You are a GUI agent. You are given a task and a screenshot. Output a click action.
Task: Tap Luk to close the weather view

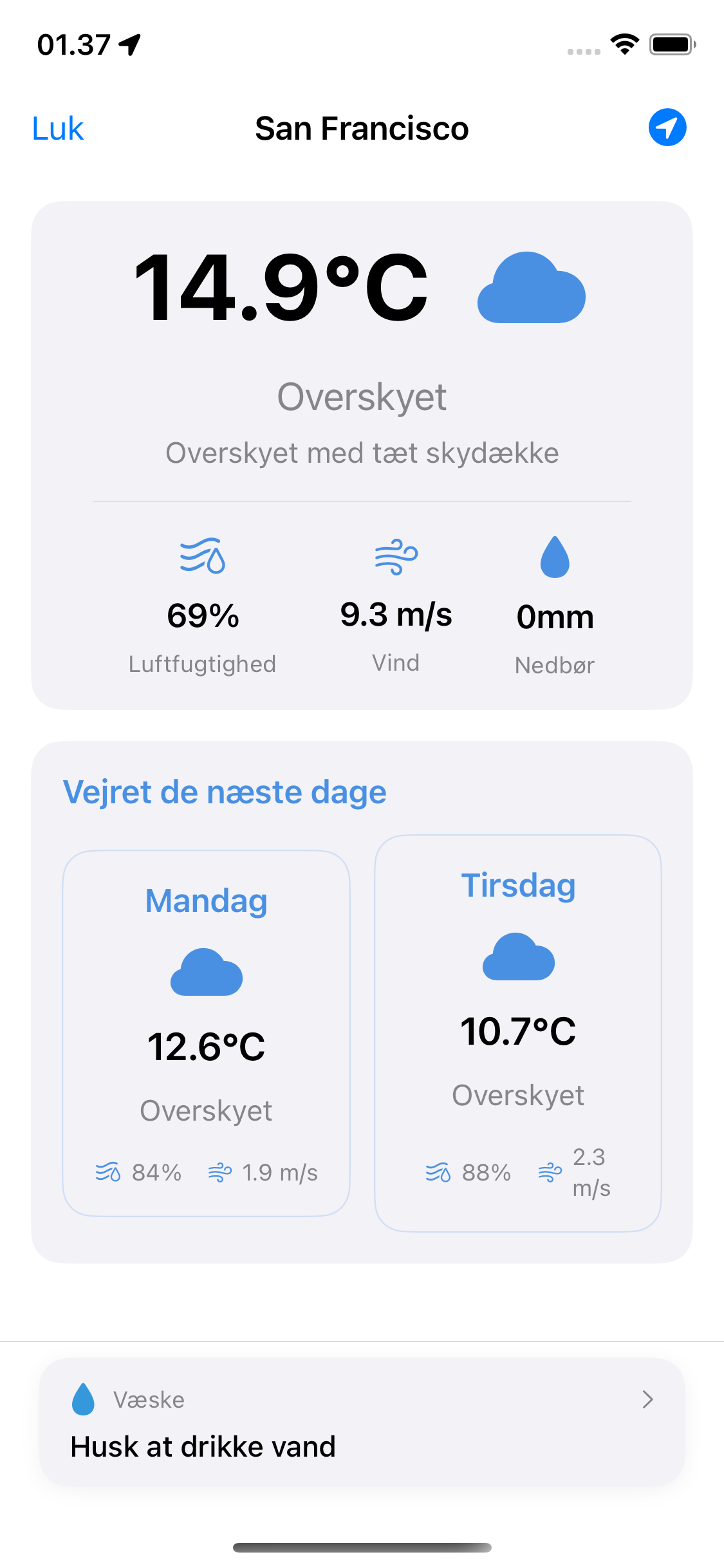coord(57,127)
